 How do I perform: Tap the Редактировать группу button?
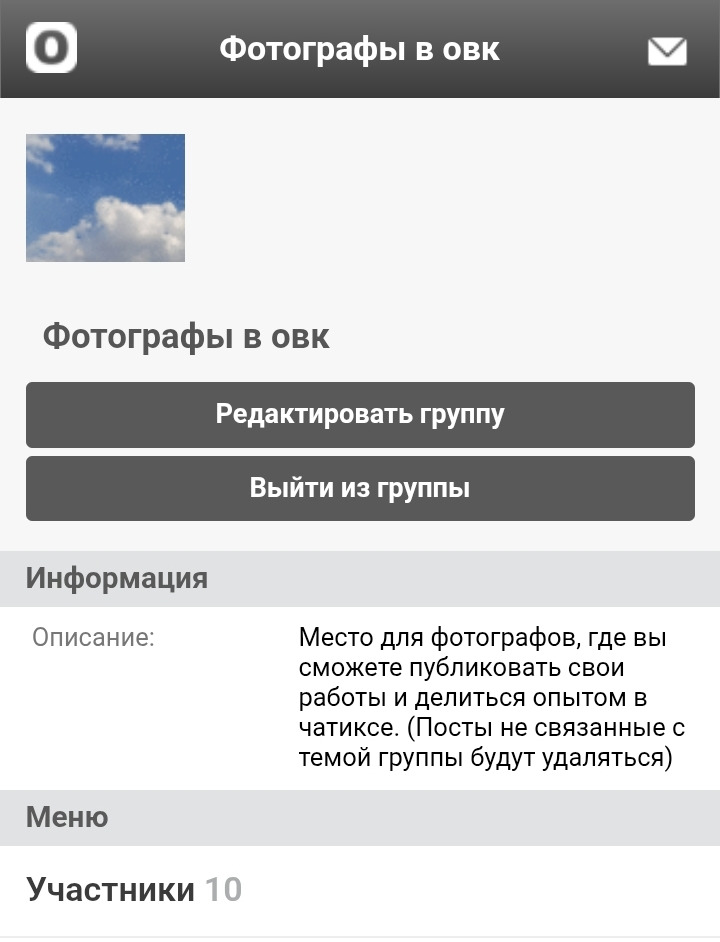(x=360, y=414)
